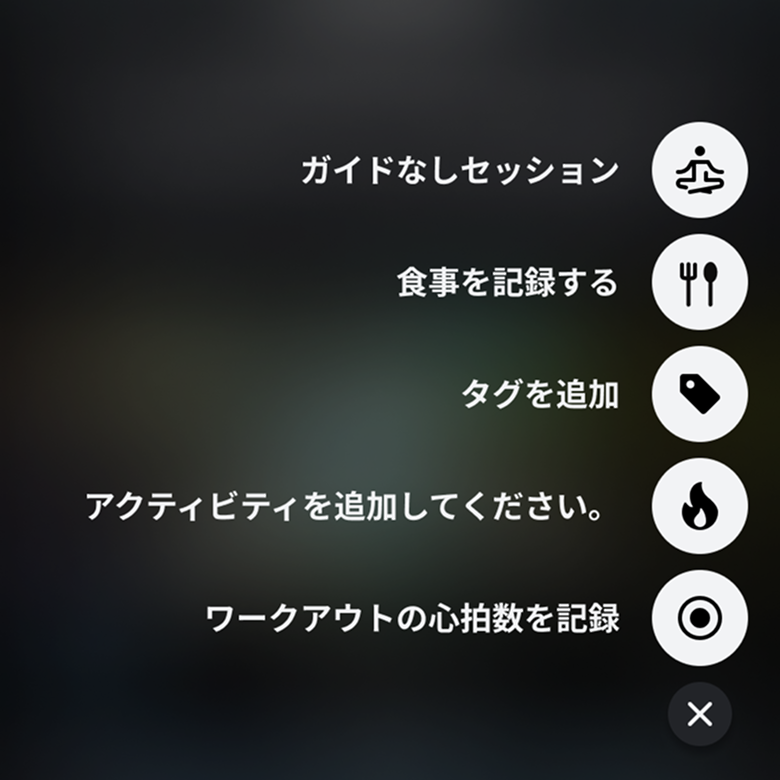Add an activity via the flame button

pos(699,507)
